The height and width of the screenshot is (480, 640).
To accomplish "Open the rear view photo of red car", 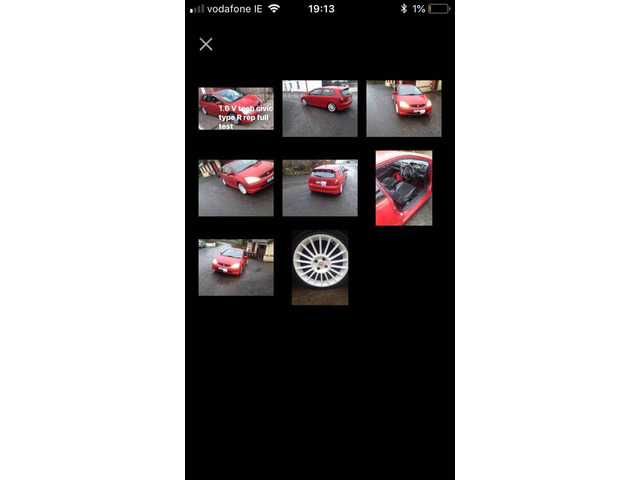I will tap(319, 108).
